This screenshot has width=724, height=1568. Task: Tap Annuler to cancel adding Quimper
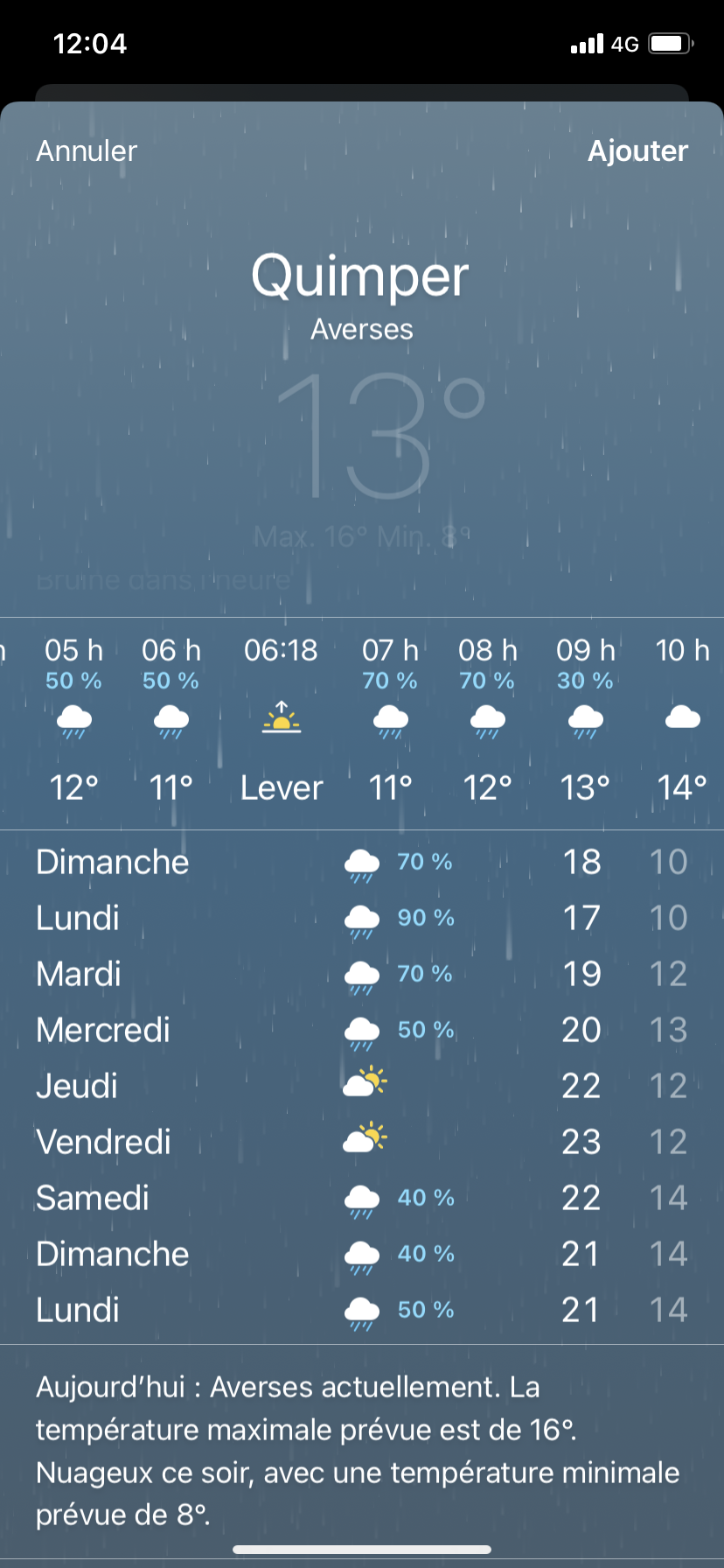[87, 151]
